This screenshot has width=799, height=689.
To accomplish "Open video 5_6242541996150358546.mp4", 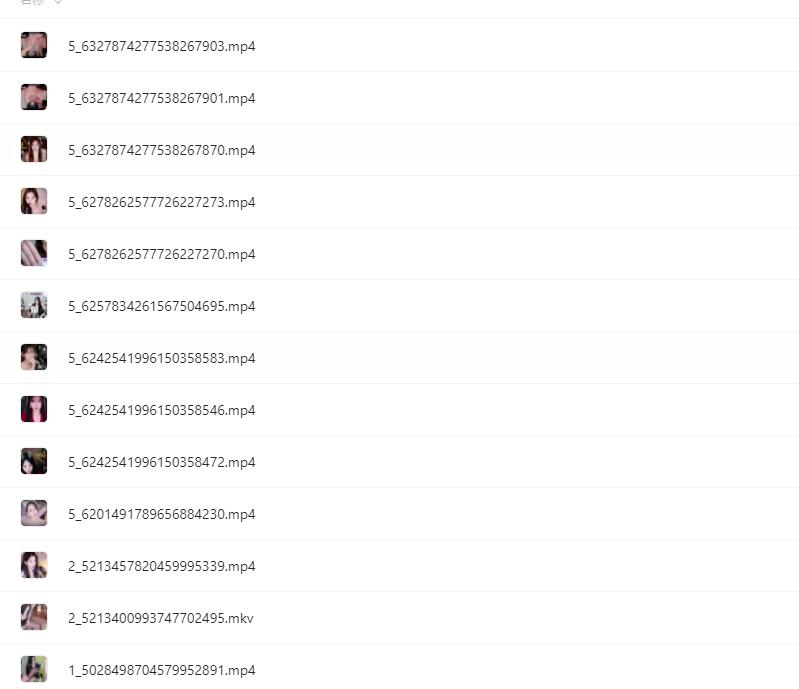I will tap(161, 410).
